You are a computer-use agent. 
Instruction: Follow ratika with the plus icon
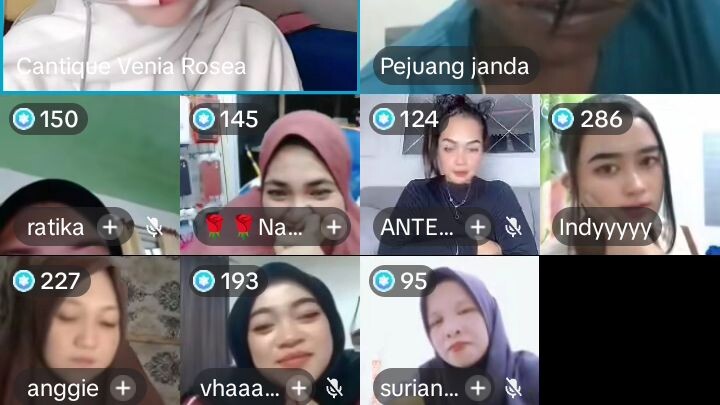[110, 227]
